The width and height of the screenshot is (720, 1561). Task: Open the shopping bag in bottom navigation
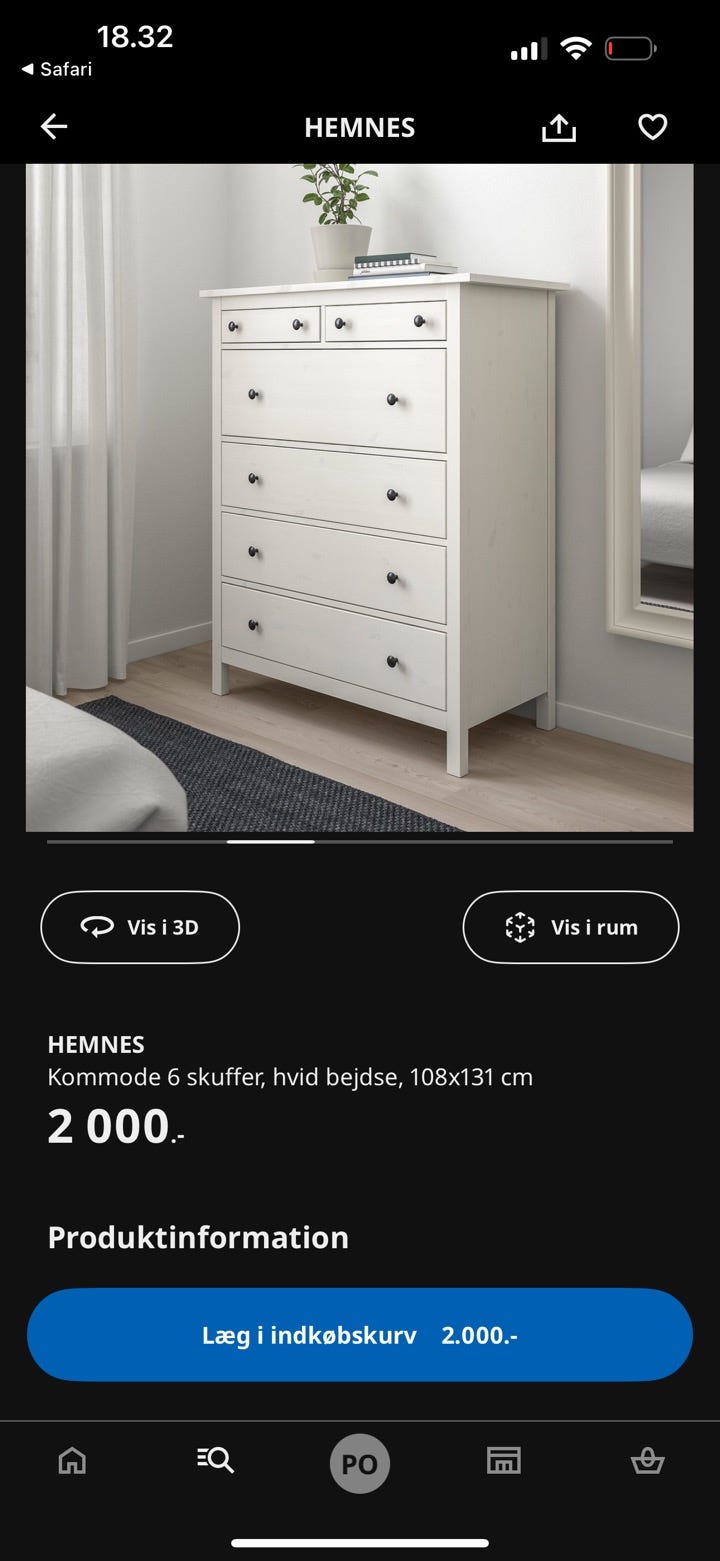[648, 1461]
